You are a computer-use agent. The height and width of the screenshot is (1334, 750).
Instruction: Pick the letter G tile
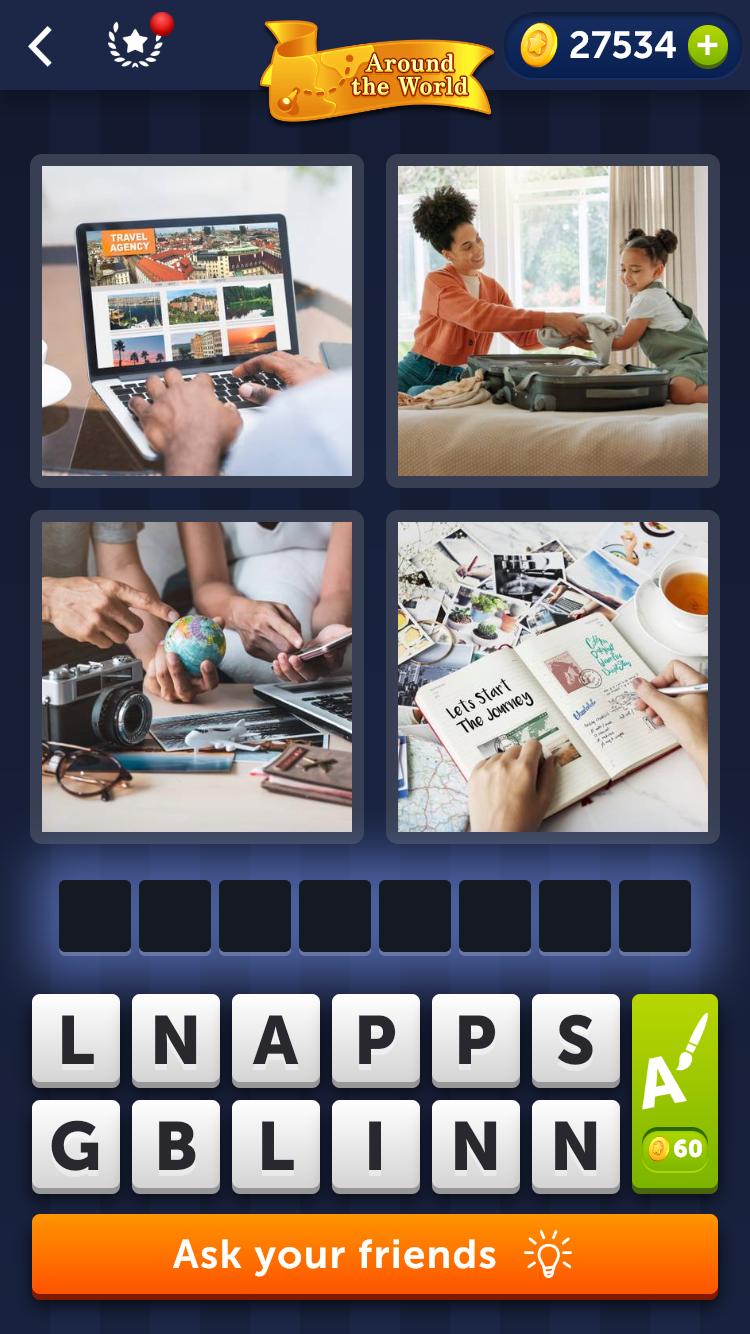(76, 1146)
